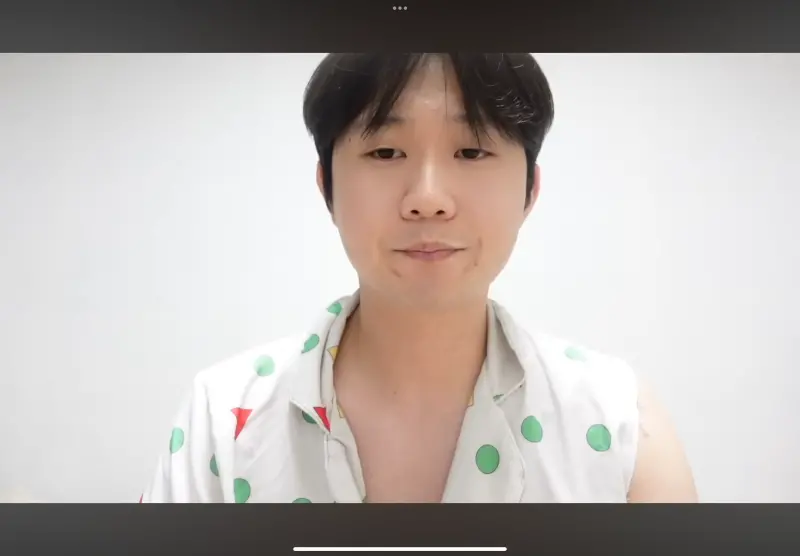Open the multitasking three-dot menu
This screenshot has width=800, height=556.
coord(400,8)
